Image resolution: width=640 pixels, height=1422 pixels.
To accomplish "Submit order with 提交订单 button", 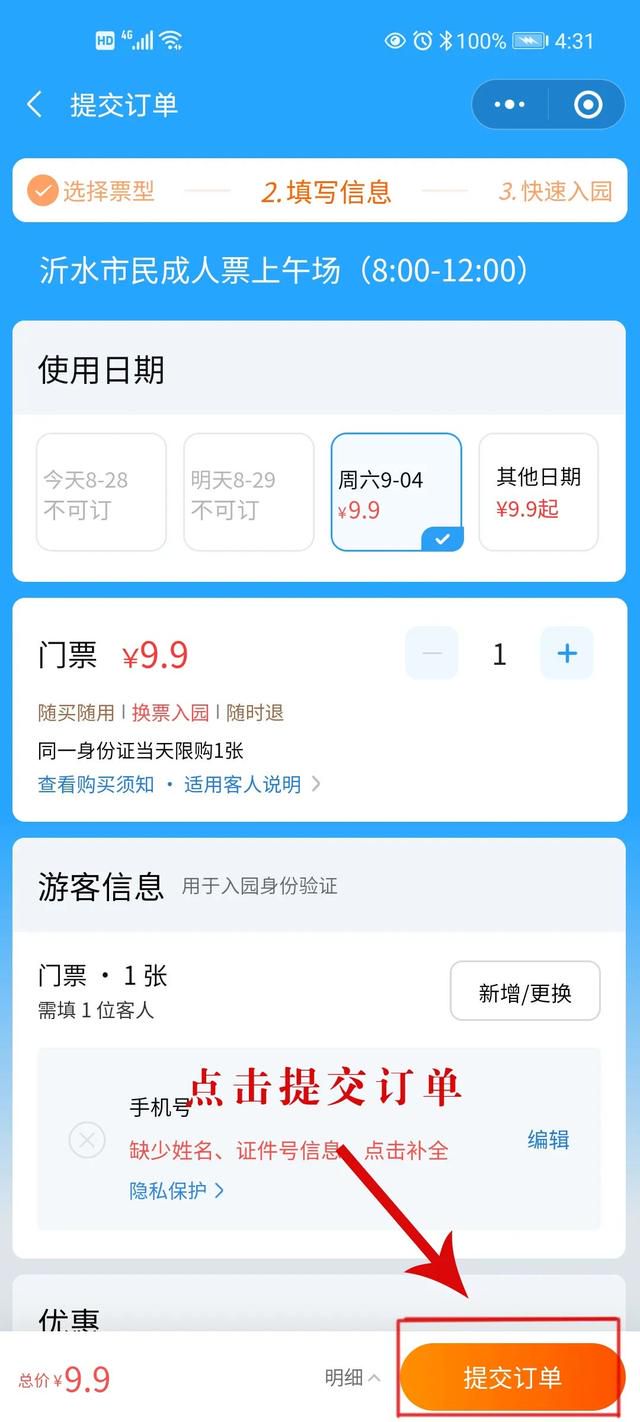I will [512, 1377].
